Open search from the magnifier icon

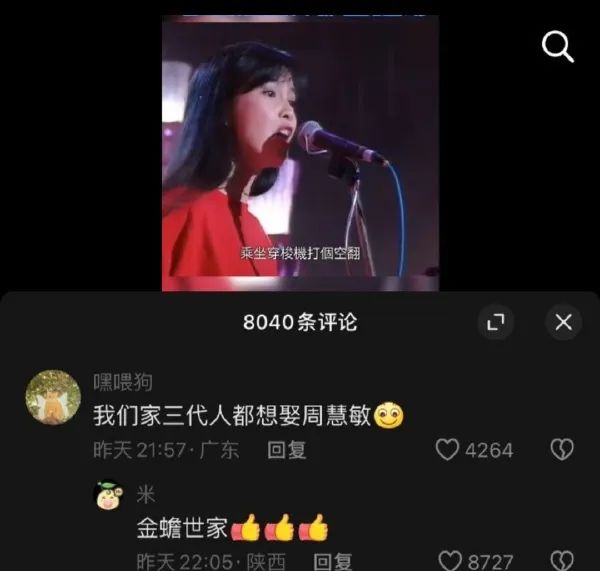click(x=557, y=46)
